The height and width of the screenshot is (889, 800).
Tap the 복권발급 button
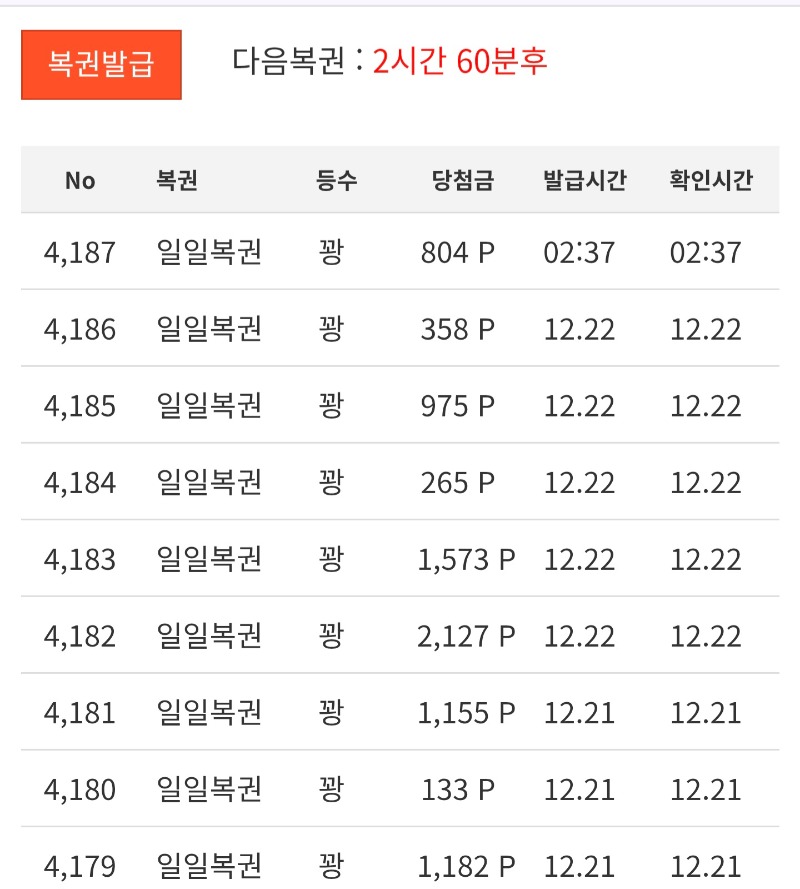click(x=101, y=65)
